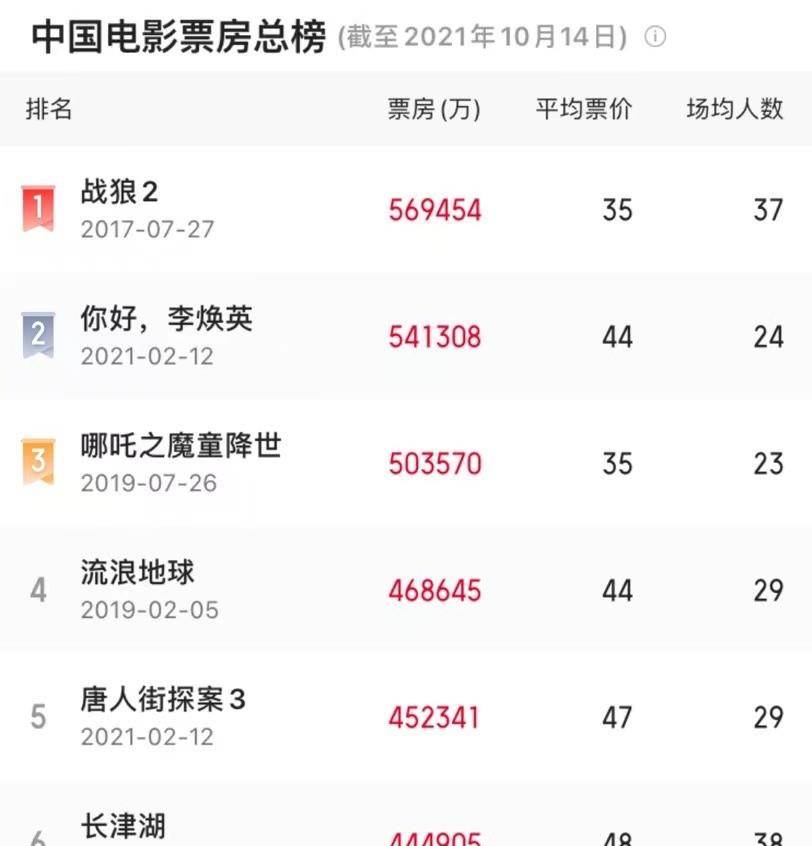812x846 pixels.
Task: Click the info icon beside the page title
Action: point(655,39)
